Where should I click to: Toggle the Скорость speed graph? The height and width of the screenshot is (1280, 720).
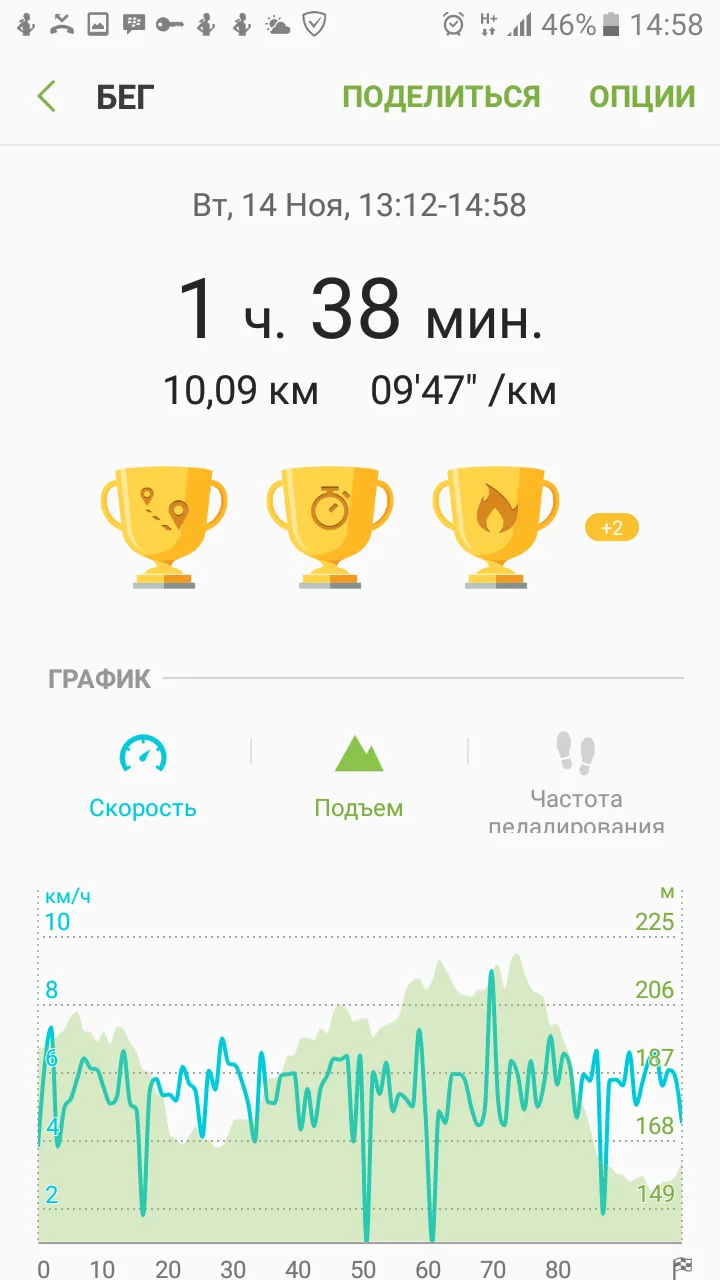(x=143, y=776)
